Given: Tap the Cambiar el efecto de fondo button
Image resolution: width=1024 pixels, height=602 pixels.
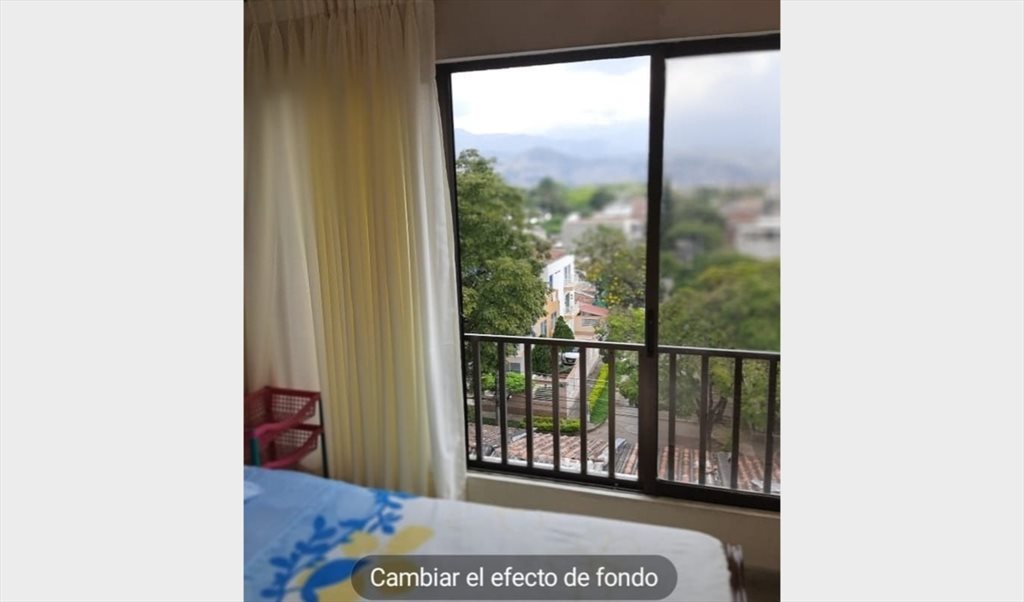Looking at the screenshot, I should coord(514,577).
